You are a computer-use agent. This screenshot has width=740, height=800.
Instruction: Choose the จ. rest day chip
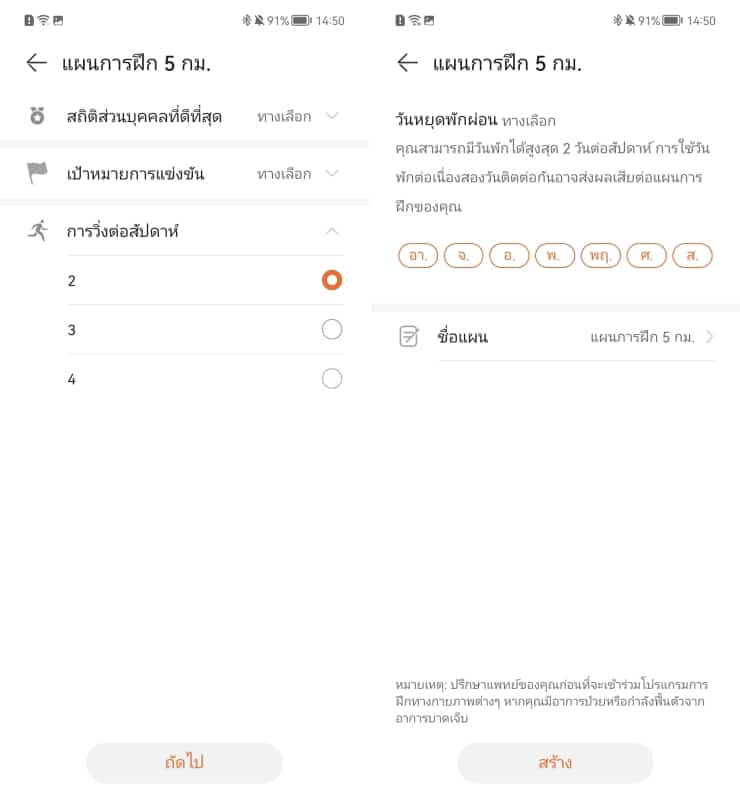point(463,256)
